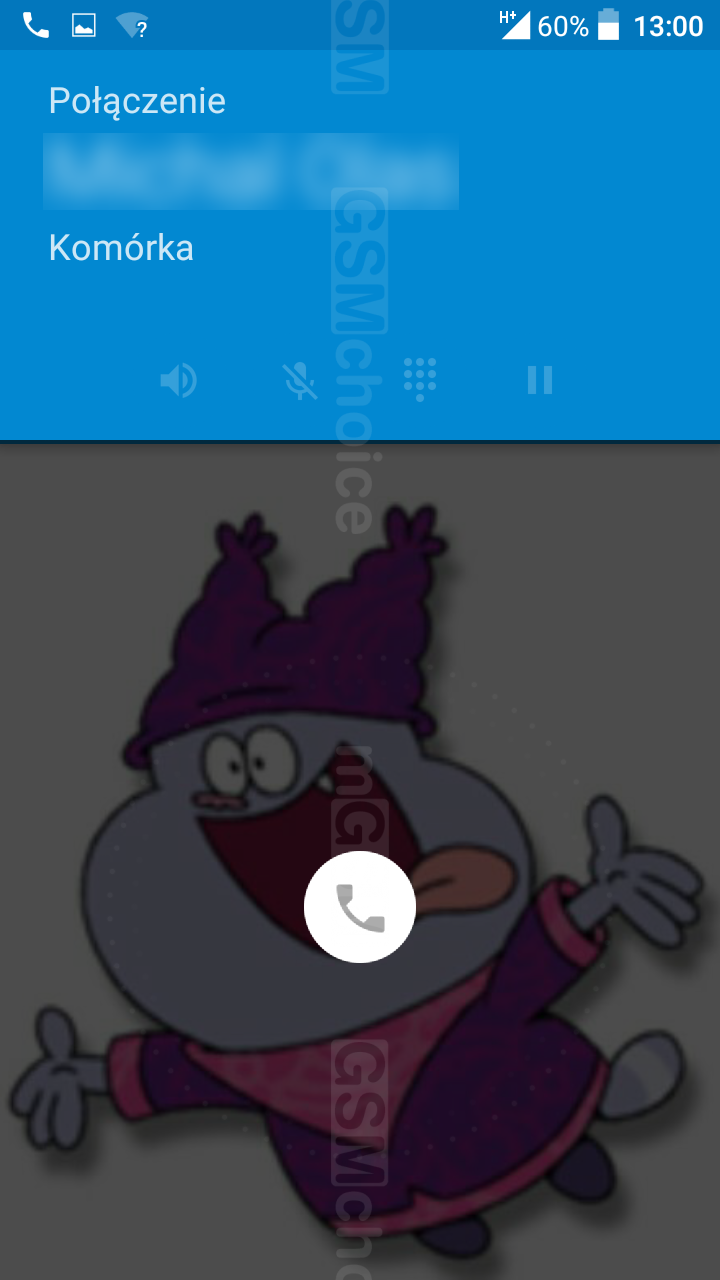
Task: Turn on the speakerphone
Action: (x=179, y=380)
